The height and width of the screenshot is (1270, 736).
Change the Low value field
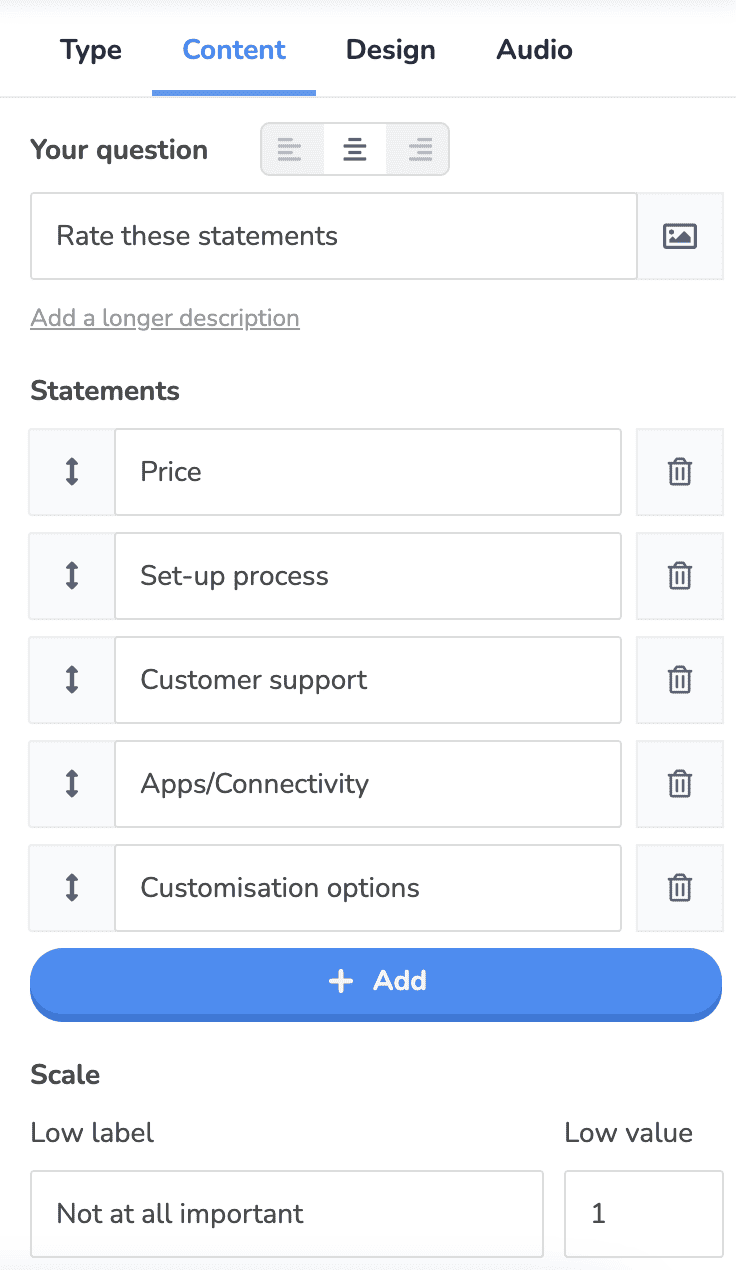coord(644,1214)
